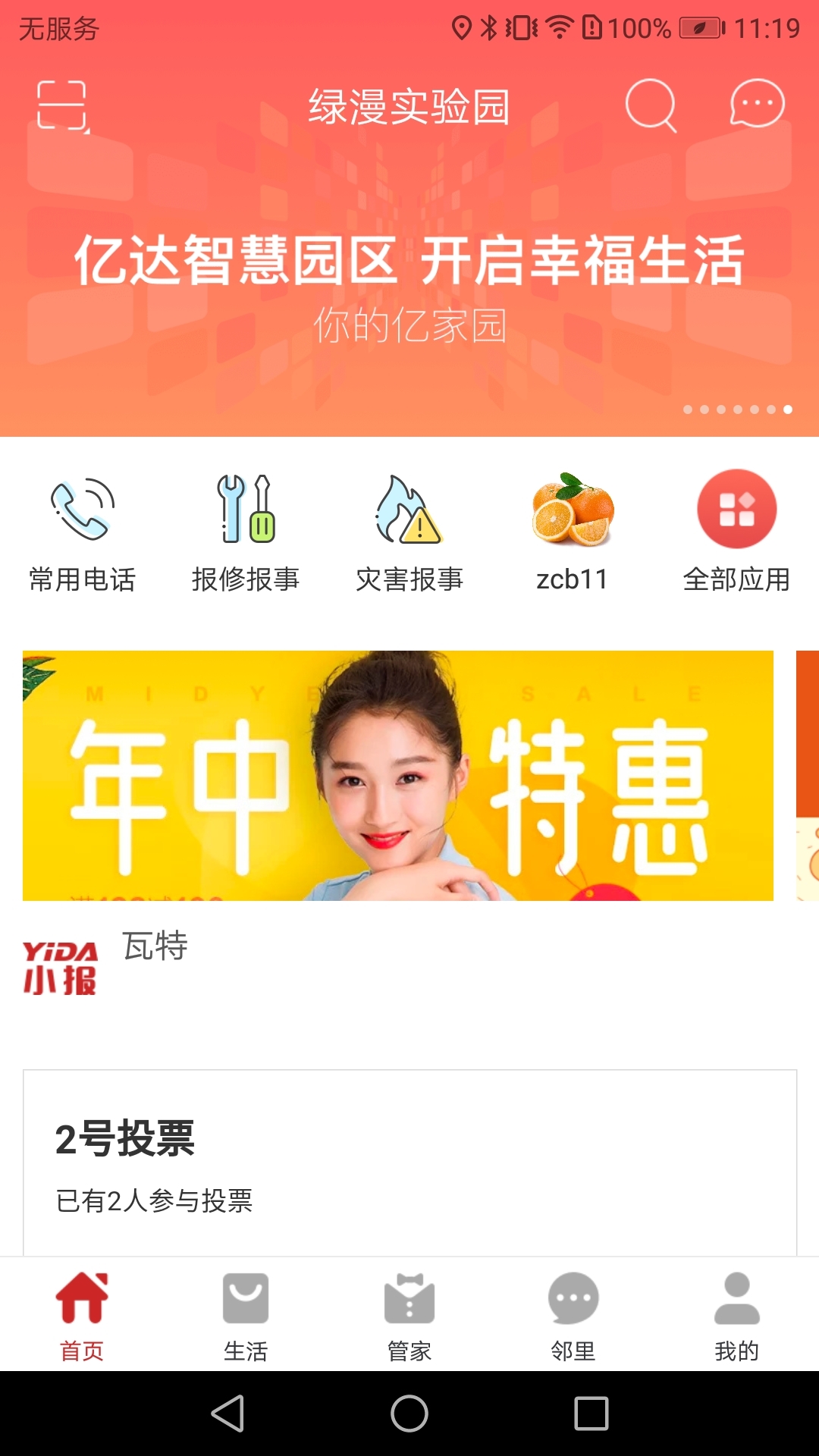
Task: Switch to the 生活 tab
Action: tap(246, 1316)
